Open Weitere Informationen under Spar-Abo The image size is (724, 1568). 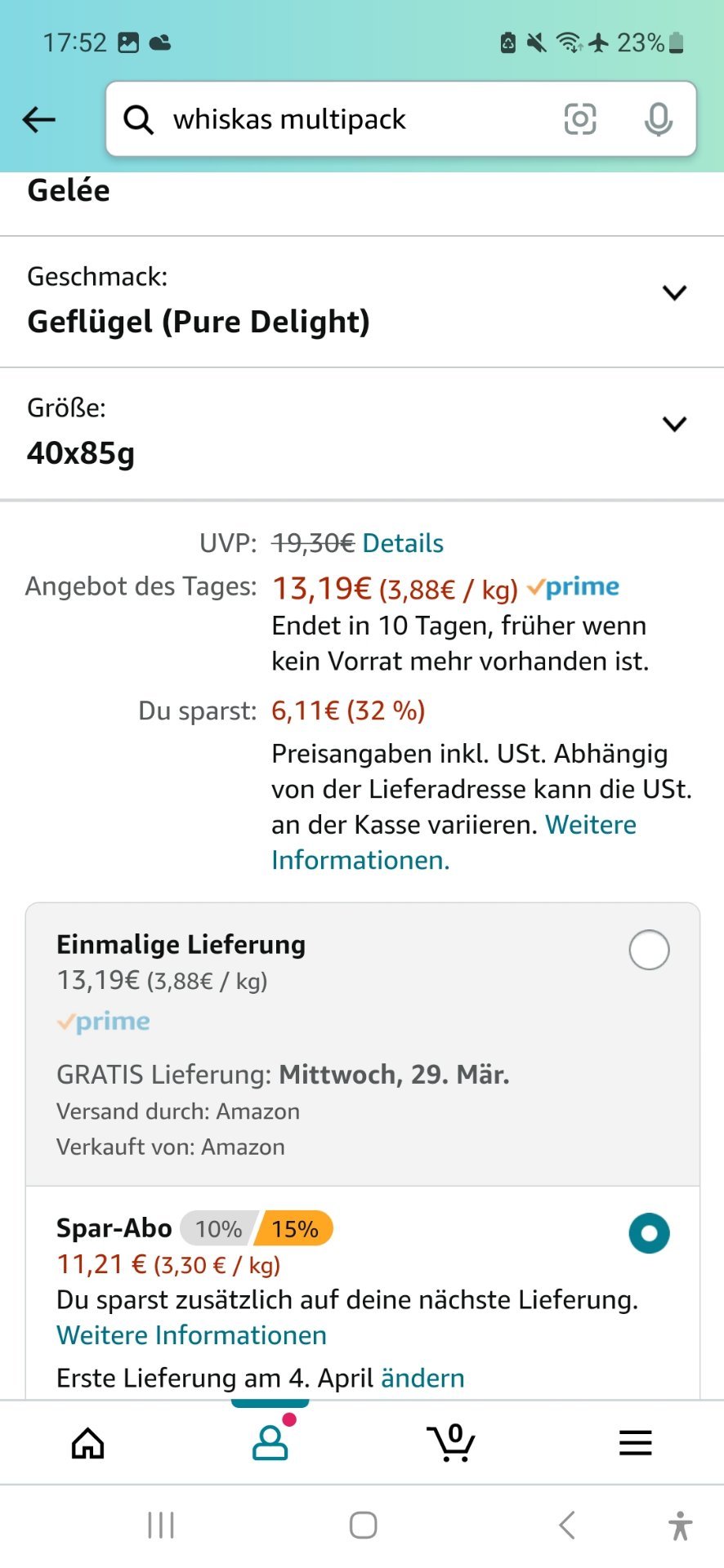(191, 1335)
